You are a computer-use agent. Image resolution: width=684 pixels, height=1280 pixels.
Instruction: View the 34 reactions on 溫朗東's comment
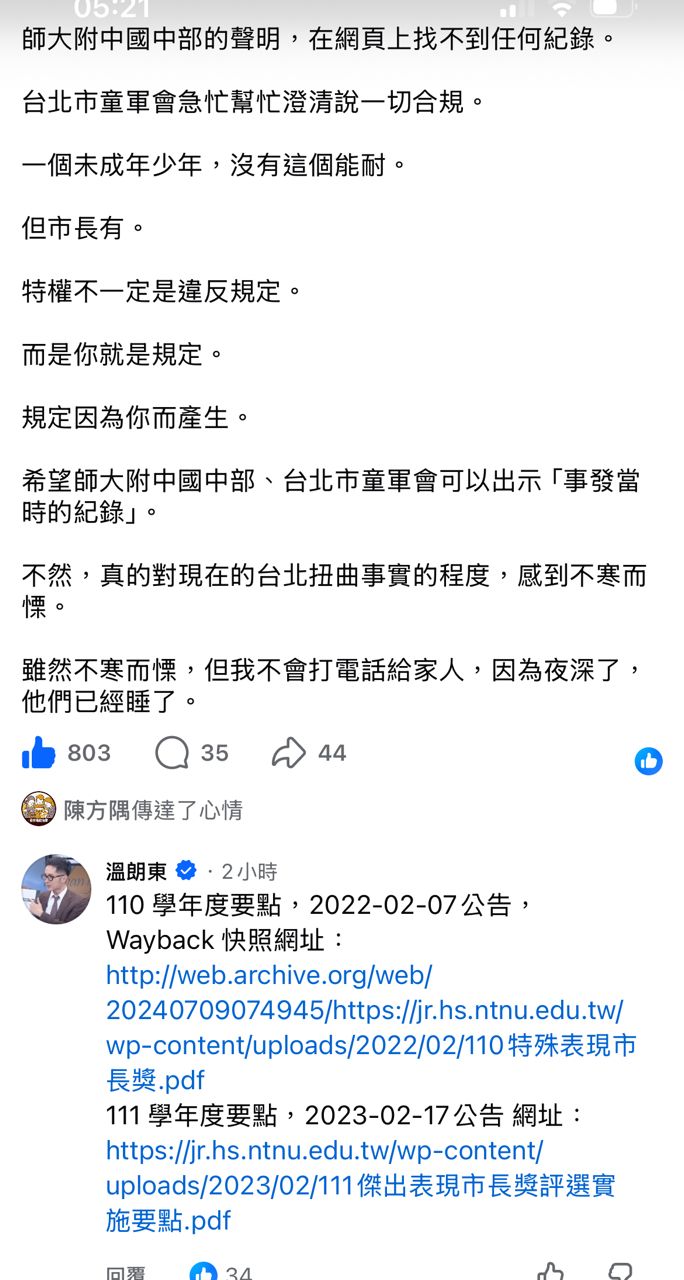click(x=221, y=1272)
